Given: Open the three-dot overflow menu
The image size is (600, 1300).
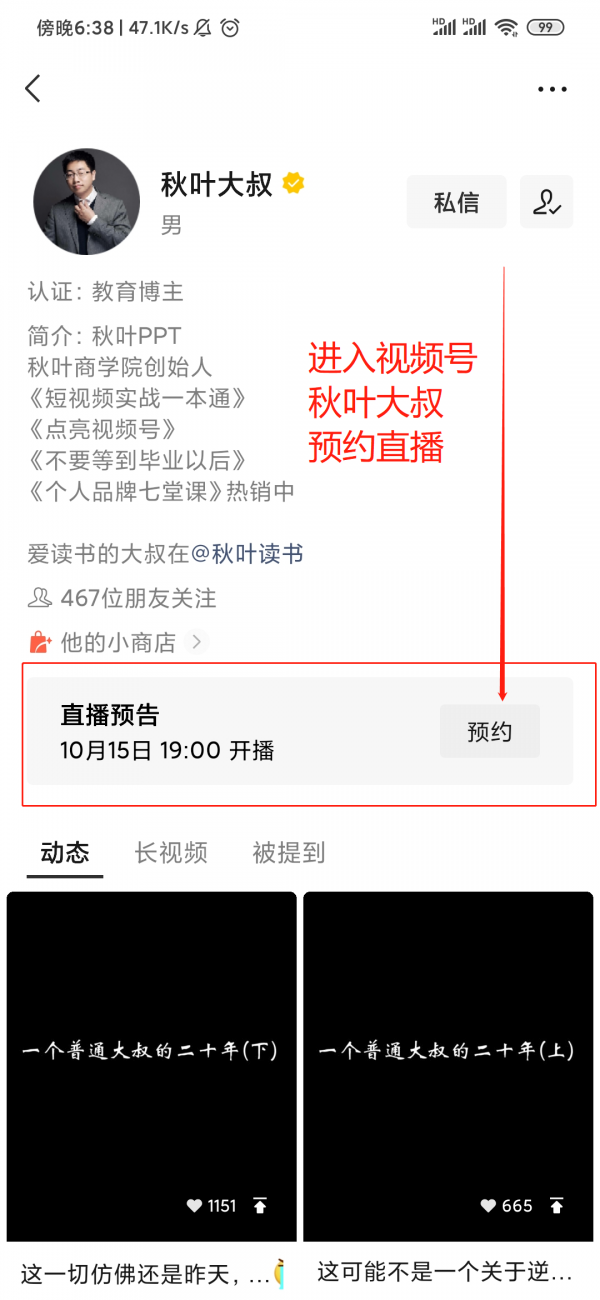Looking at the screenshot, I should tap(552, 89).
